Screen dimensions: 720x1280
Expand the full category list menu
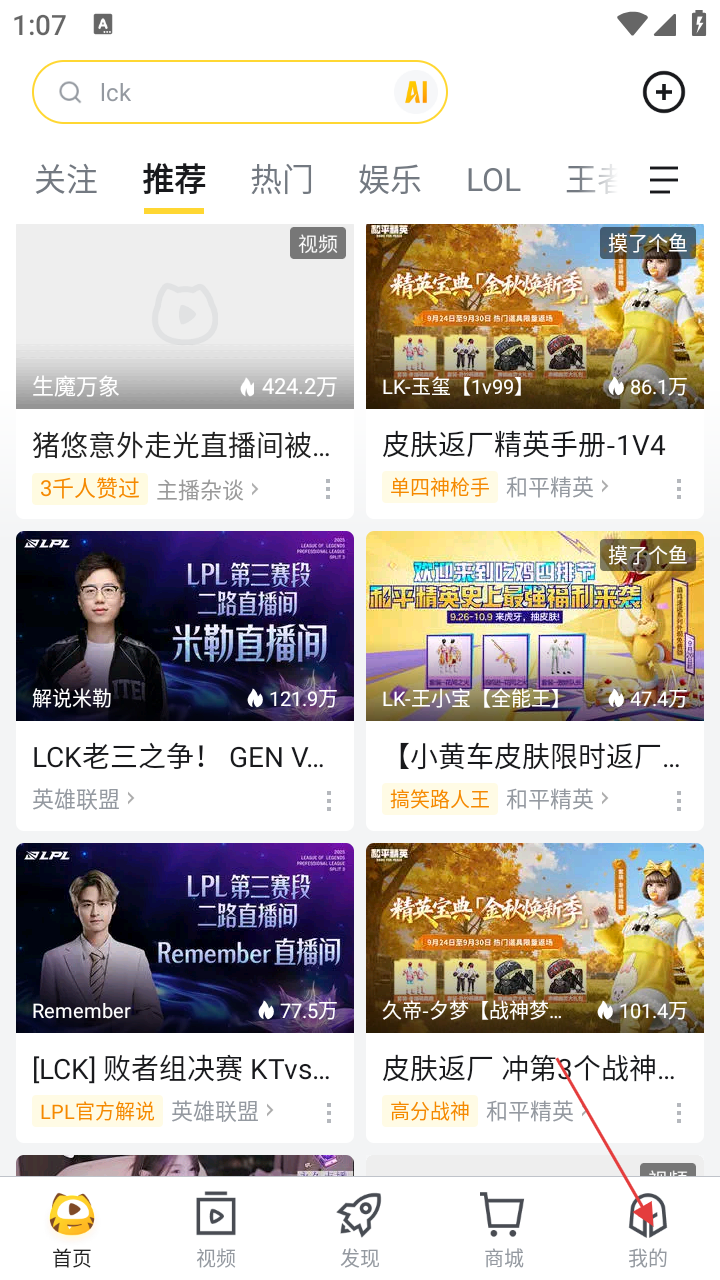click(x=664, y=180)
